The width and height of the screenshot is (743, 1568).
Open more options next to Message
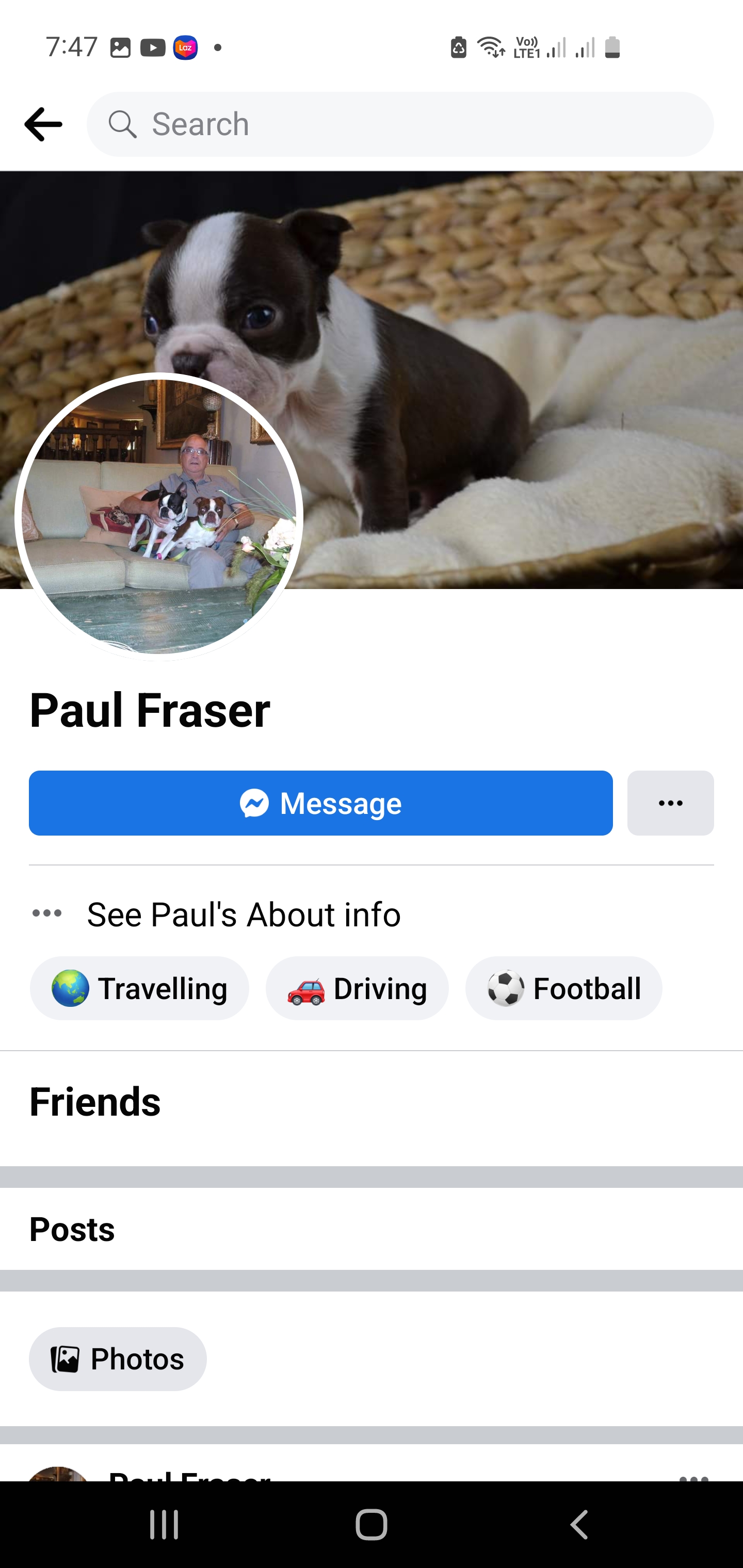(x=671, y=803)
